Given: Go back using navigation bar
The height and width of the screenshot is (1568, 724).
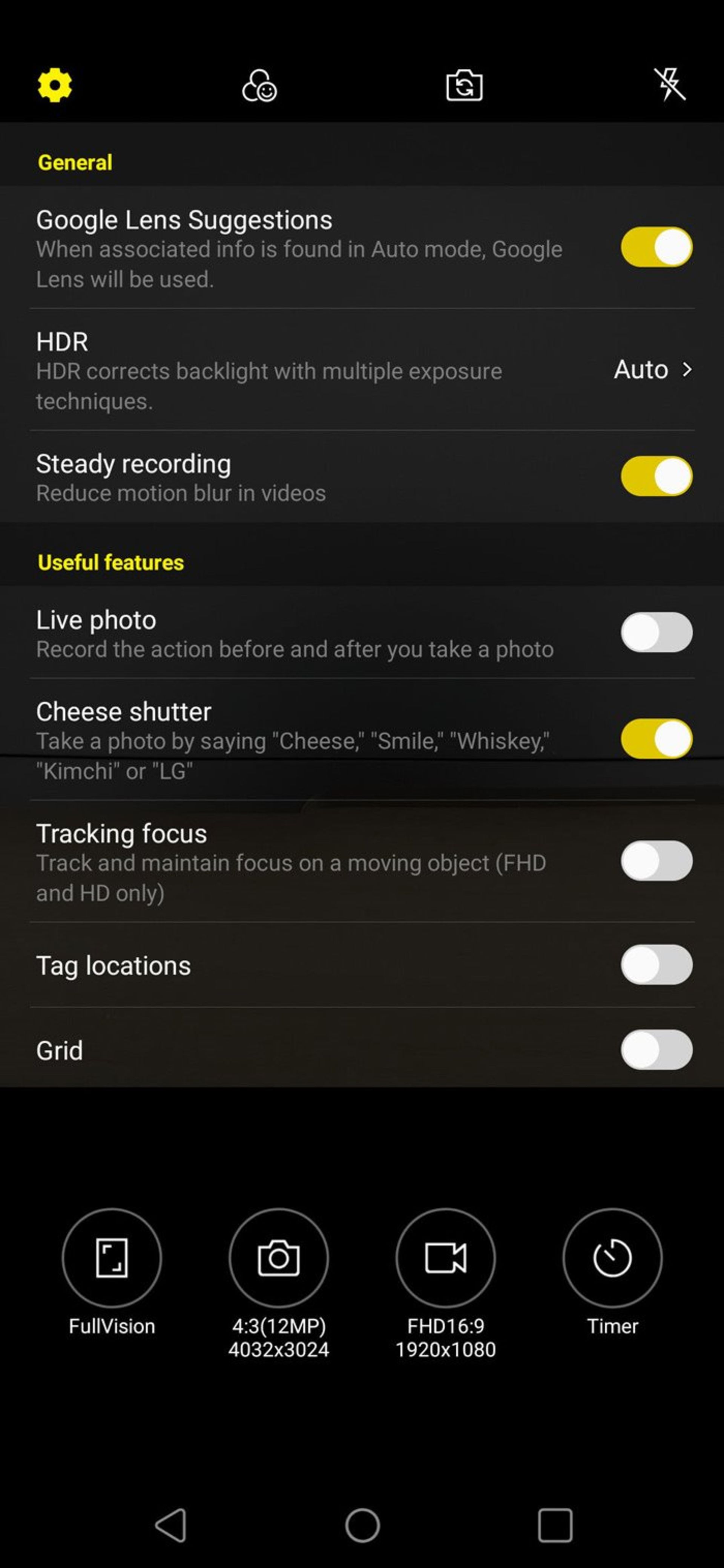Looking at the screenshot, I should [172, 1525].
